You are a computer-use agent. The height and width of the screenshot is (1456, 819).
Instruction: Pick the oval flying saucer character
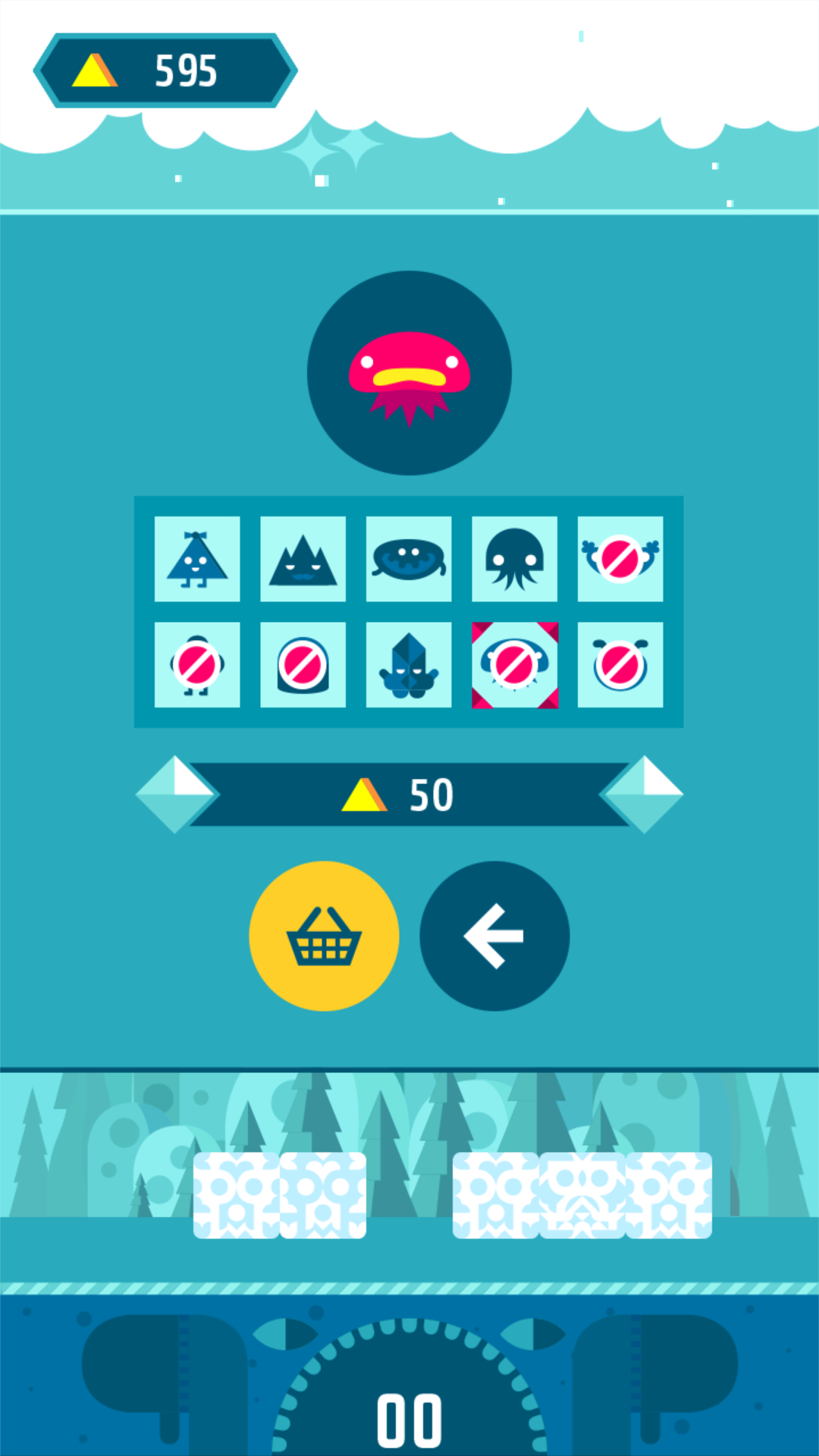pos(409,560)
